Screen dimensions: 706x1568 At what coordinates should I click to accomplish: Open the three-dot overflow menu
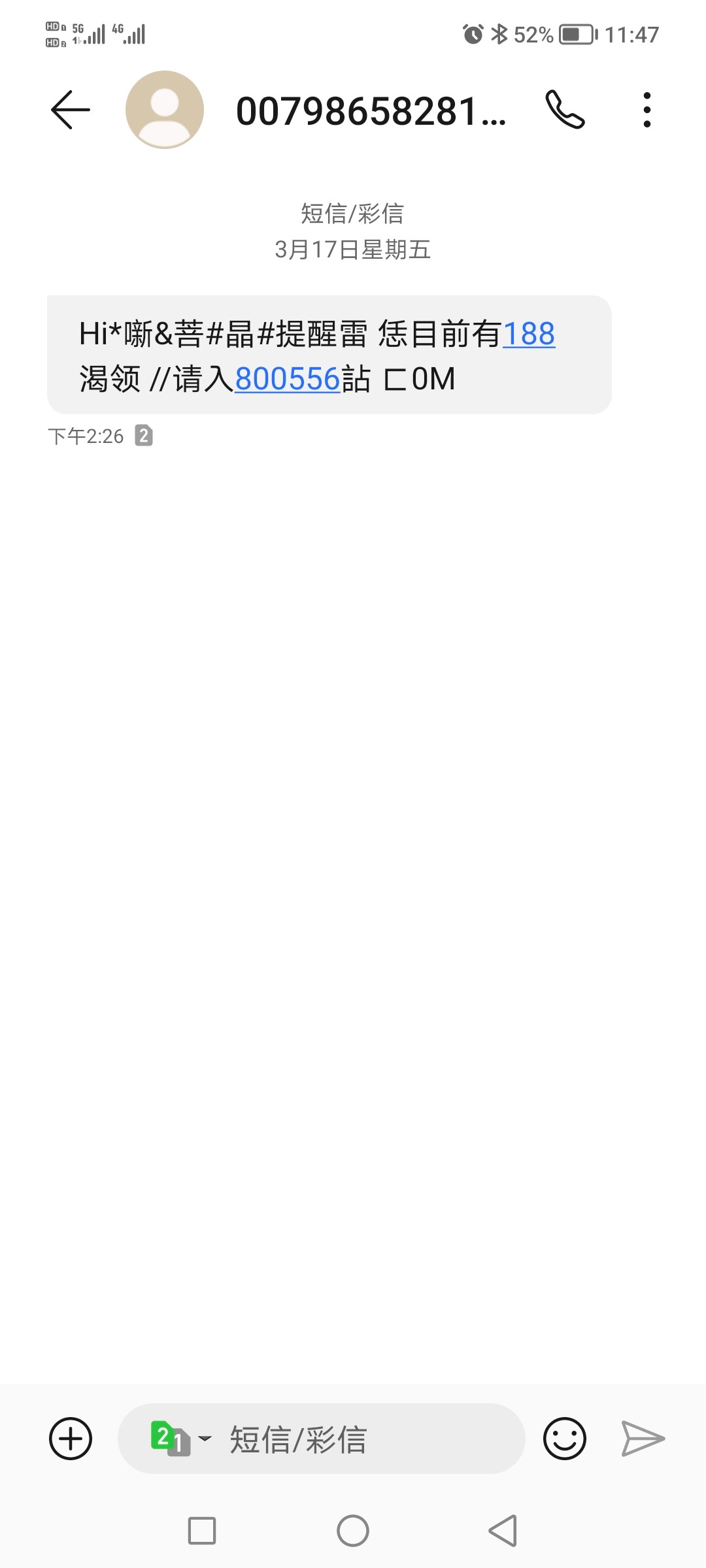[646, 109]
